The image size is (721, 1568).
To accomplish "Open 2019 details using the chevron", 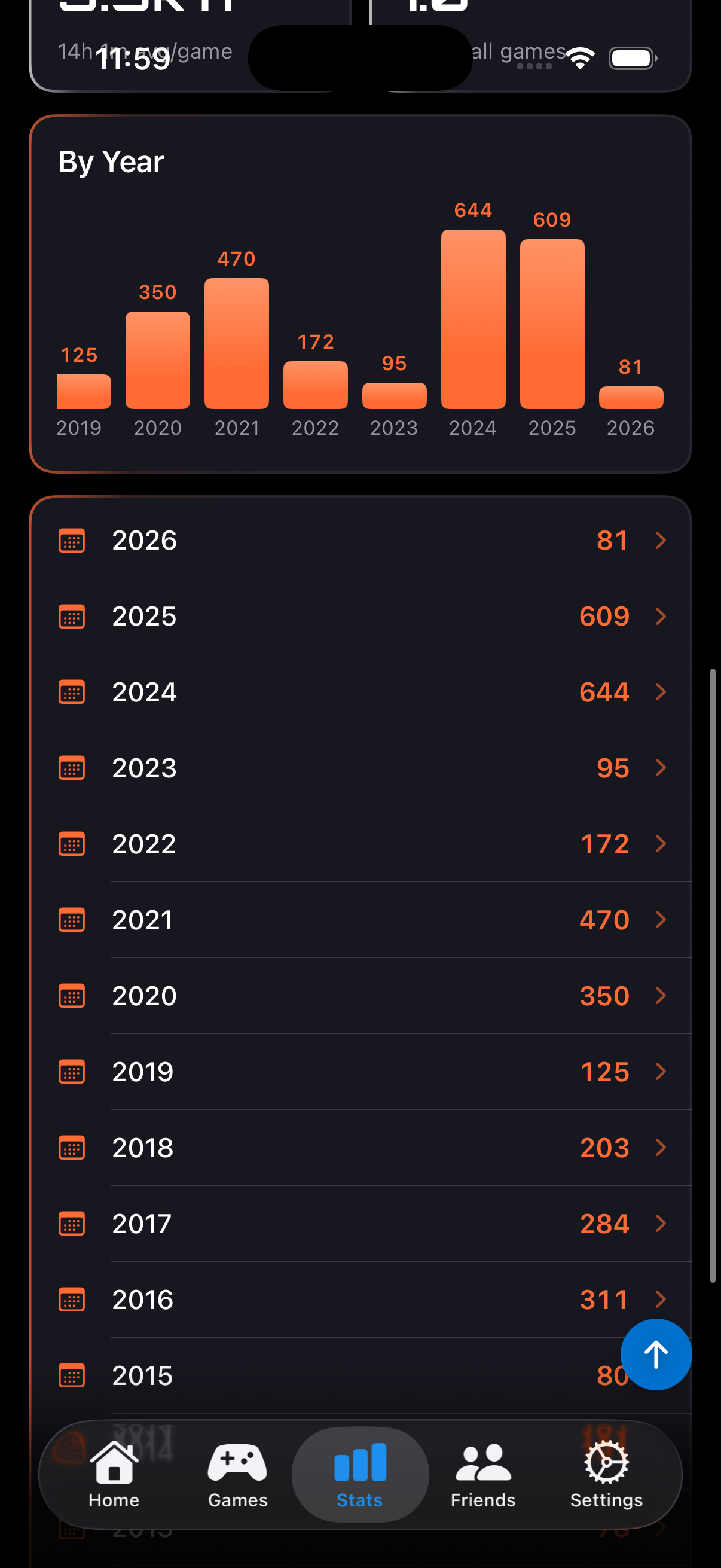I will (x=661, y=1072).
